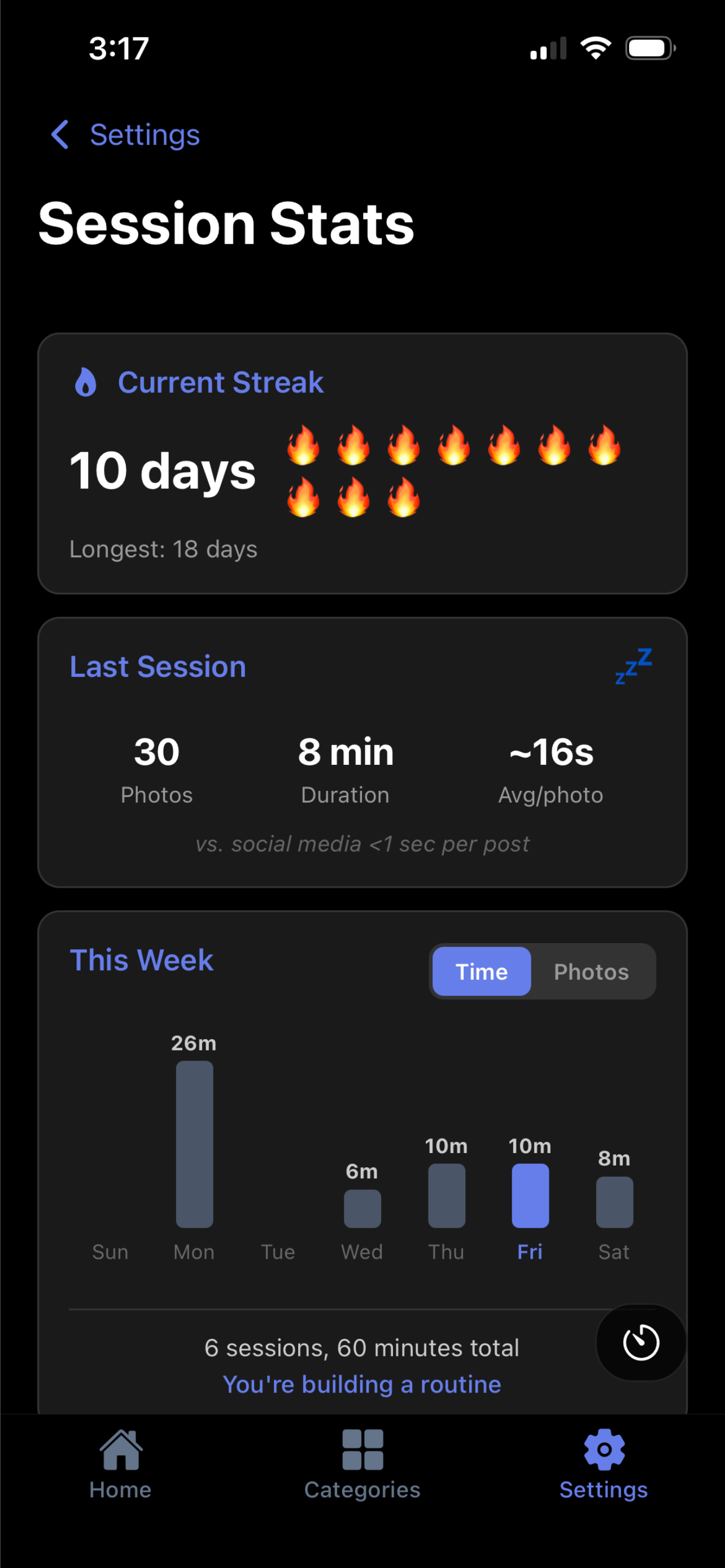Tap the floating timer button
The height and width of the screenshot is (1568, 725).
(640, 1342)
